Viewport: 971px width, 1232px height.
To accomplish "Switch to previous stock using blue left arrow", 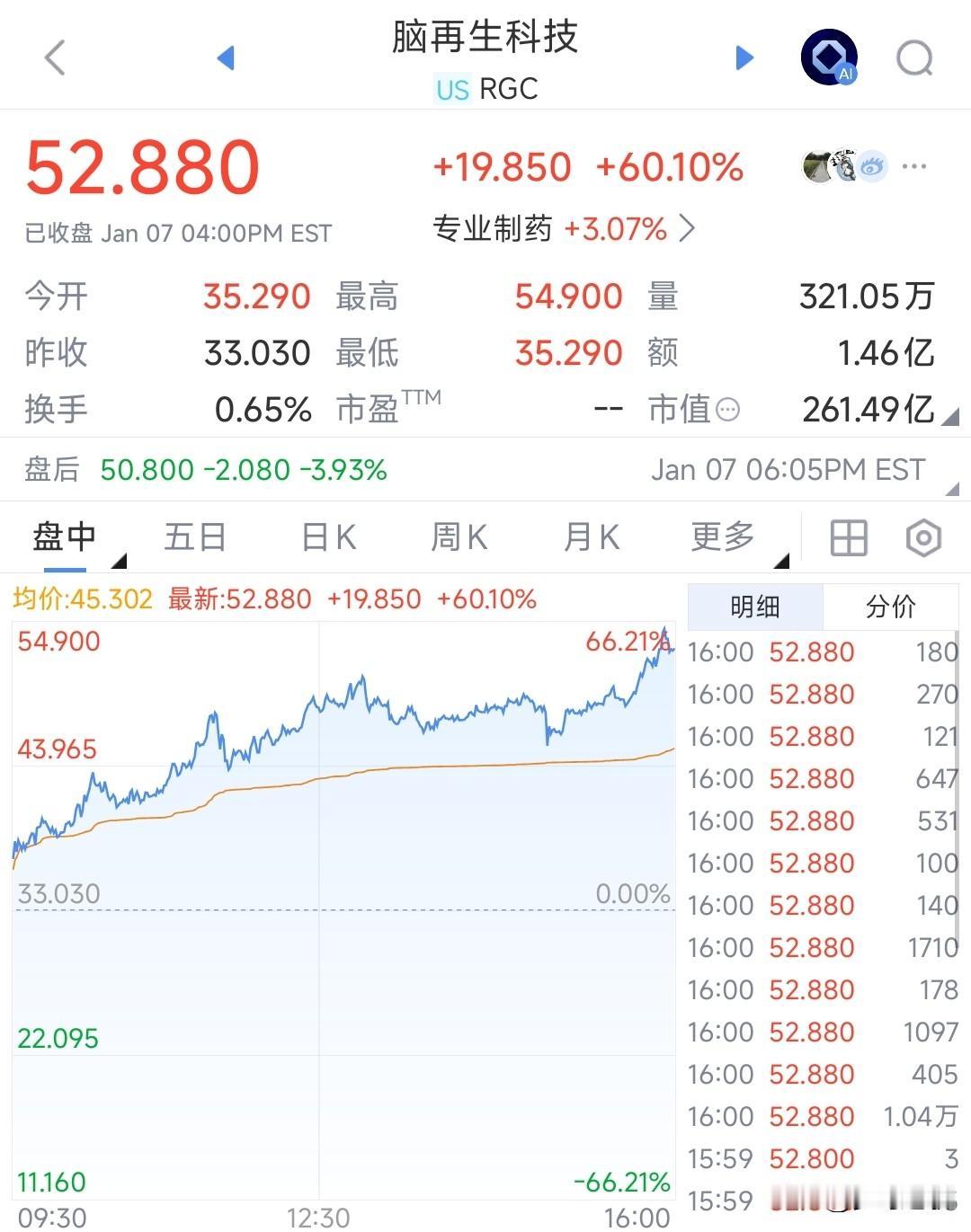I will (226, 57).
